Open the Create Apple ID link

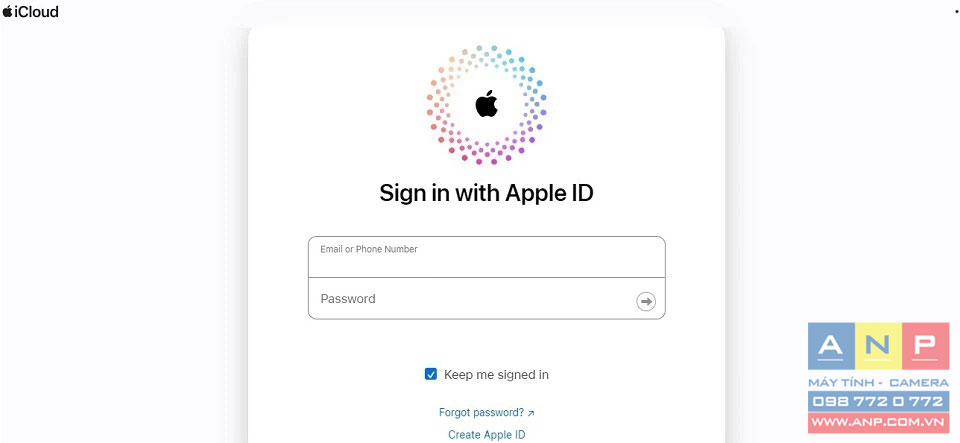[486, 434]
